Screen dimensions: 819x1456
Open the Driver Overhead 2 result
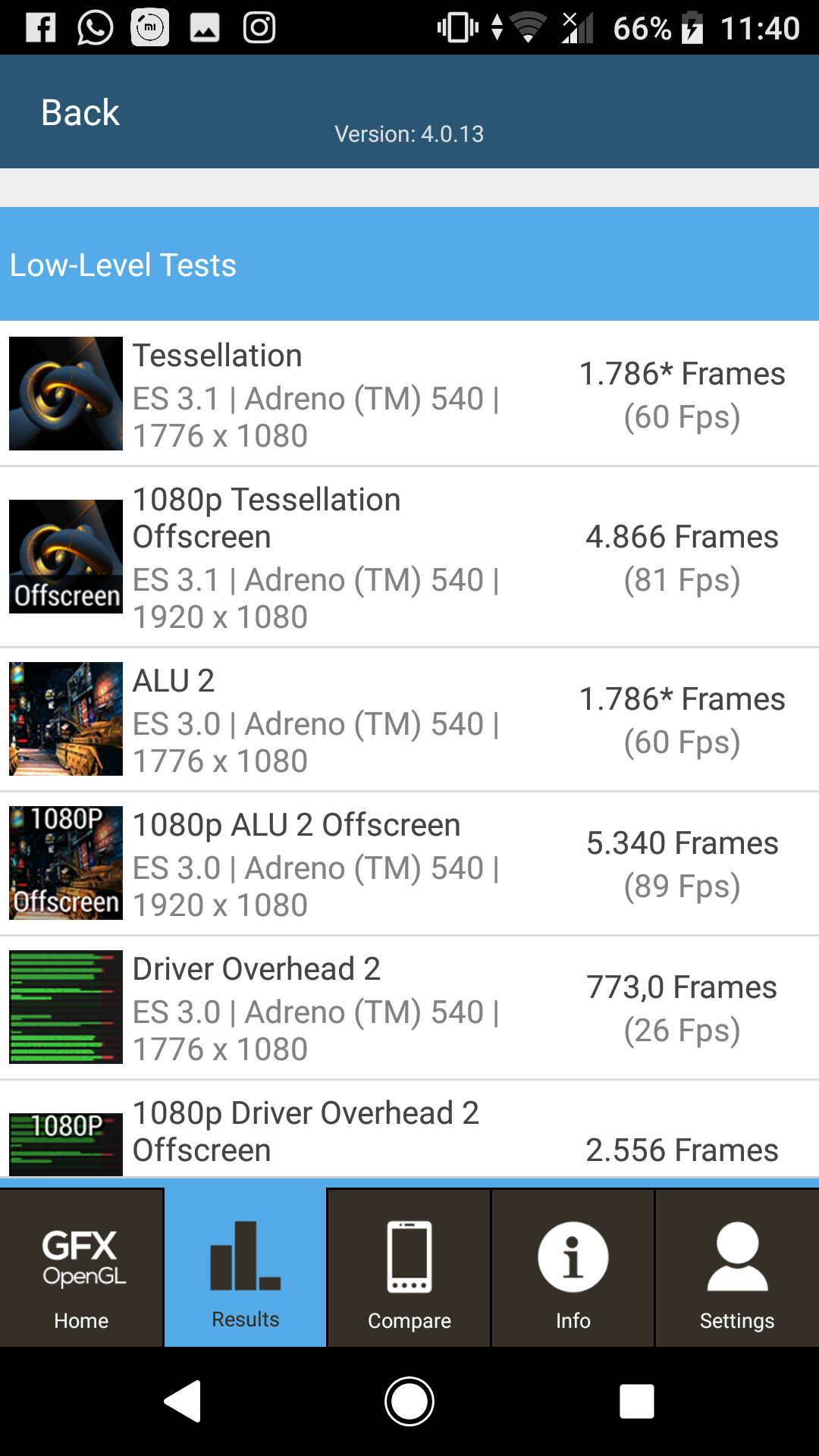[x=409, y=1008]
